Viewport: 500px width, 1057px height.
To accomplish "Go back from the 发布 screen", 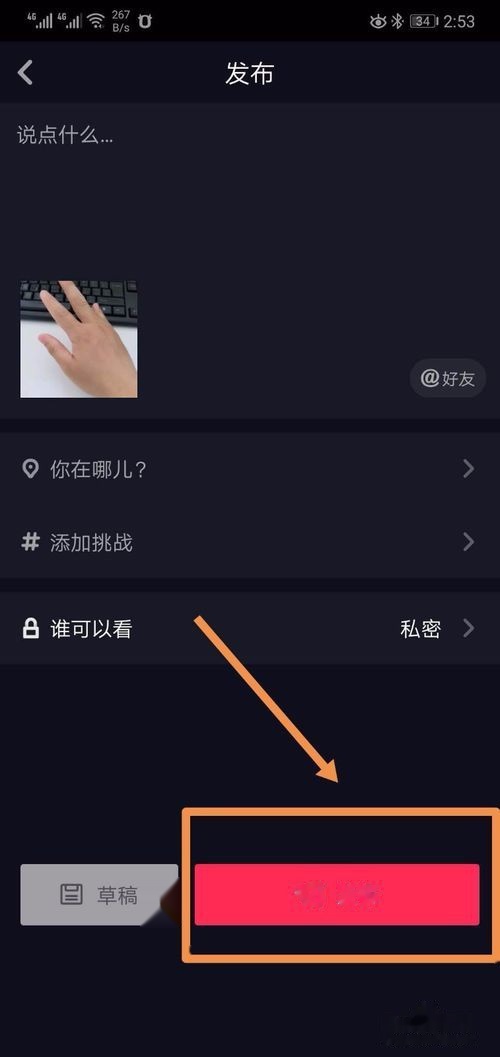I will [x=26, y=72].
